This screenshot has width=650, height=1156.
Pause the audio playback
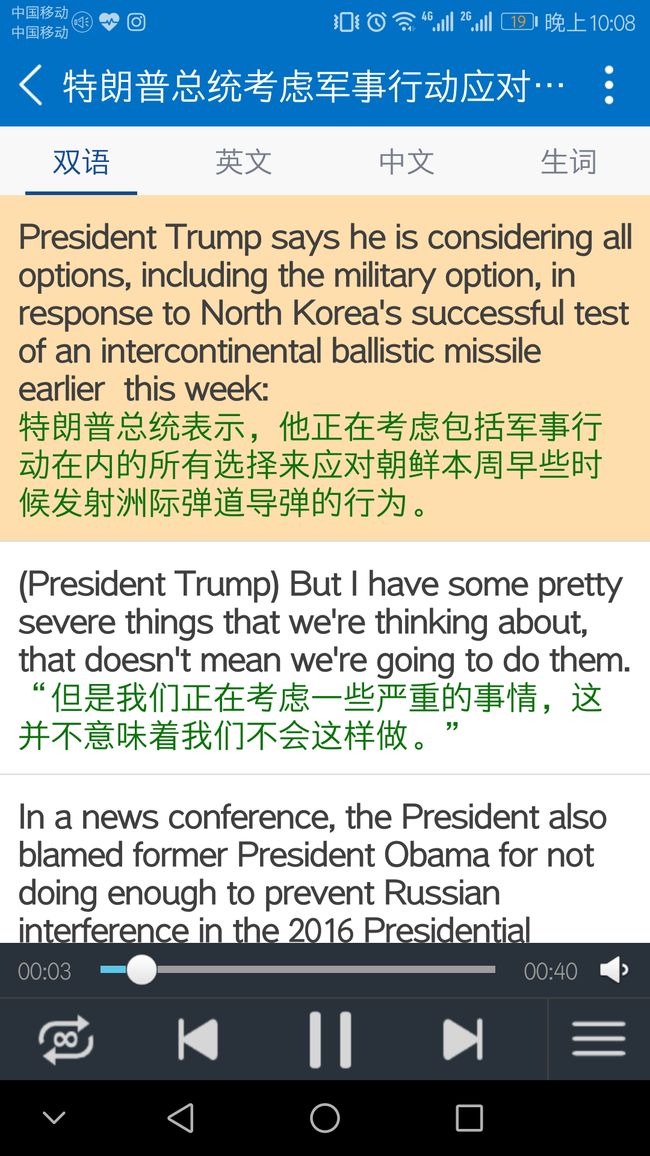(x=330, y=1040)
